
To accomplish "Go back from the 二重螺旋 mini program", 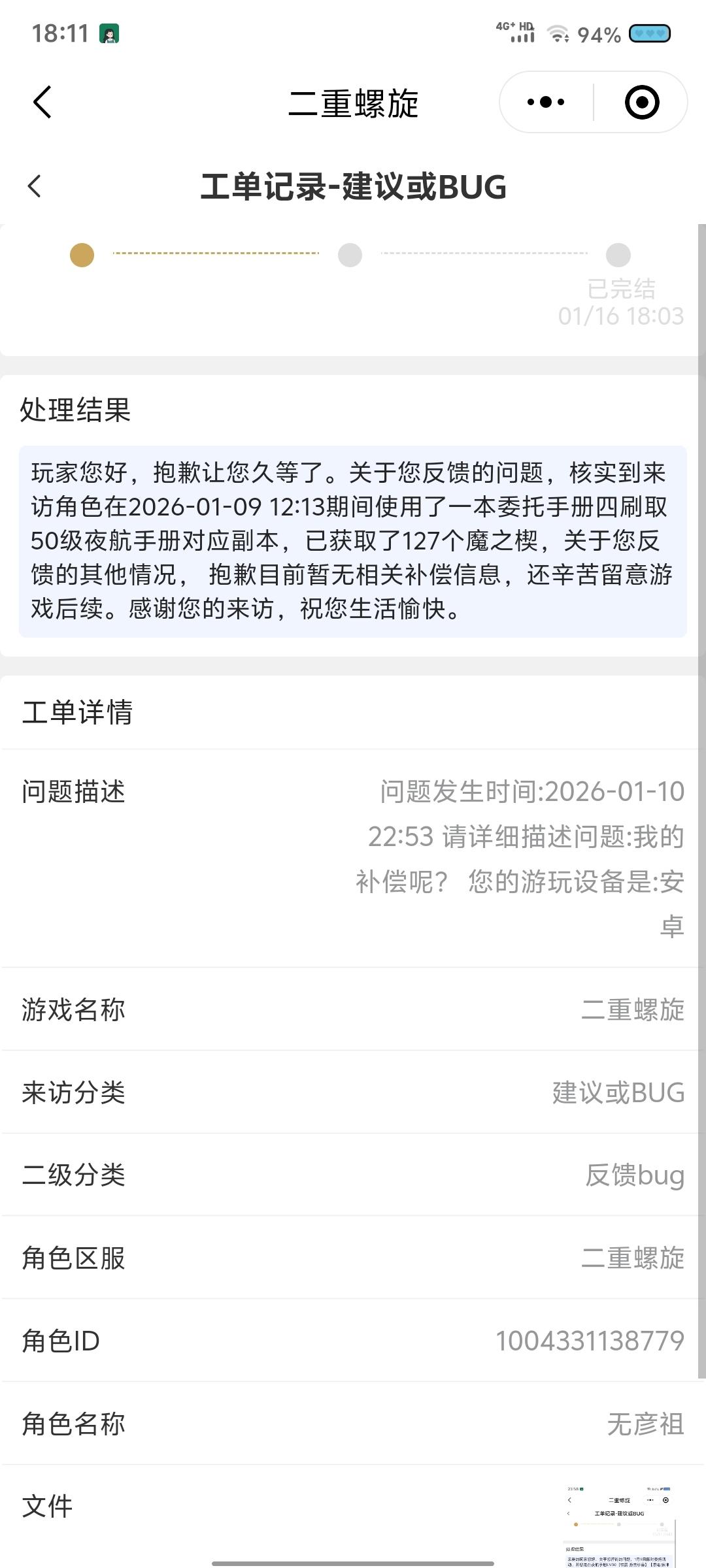I will 42,103.
